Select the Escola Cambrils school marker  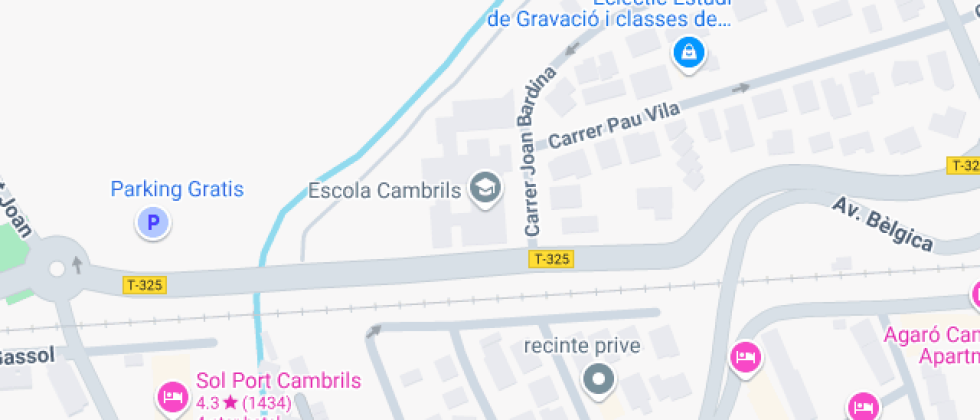coord(486,187)
